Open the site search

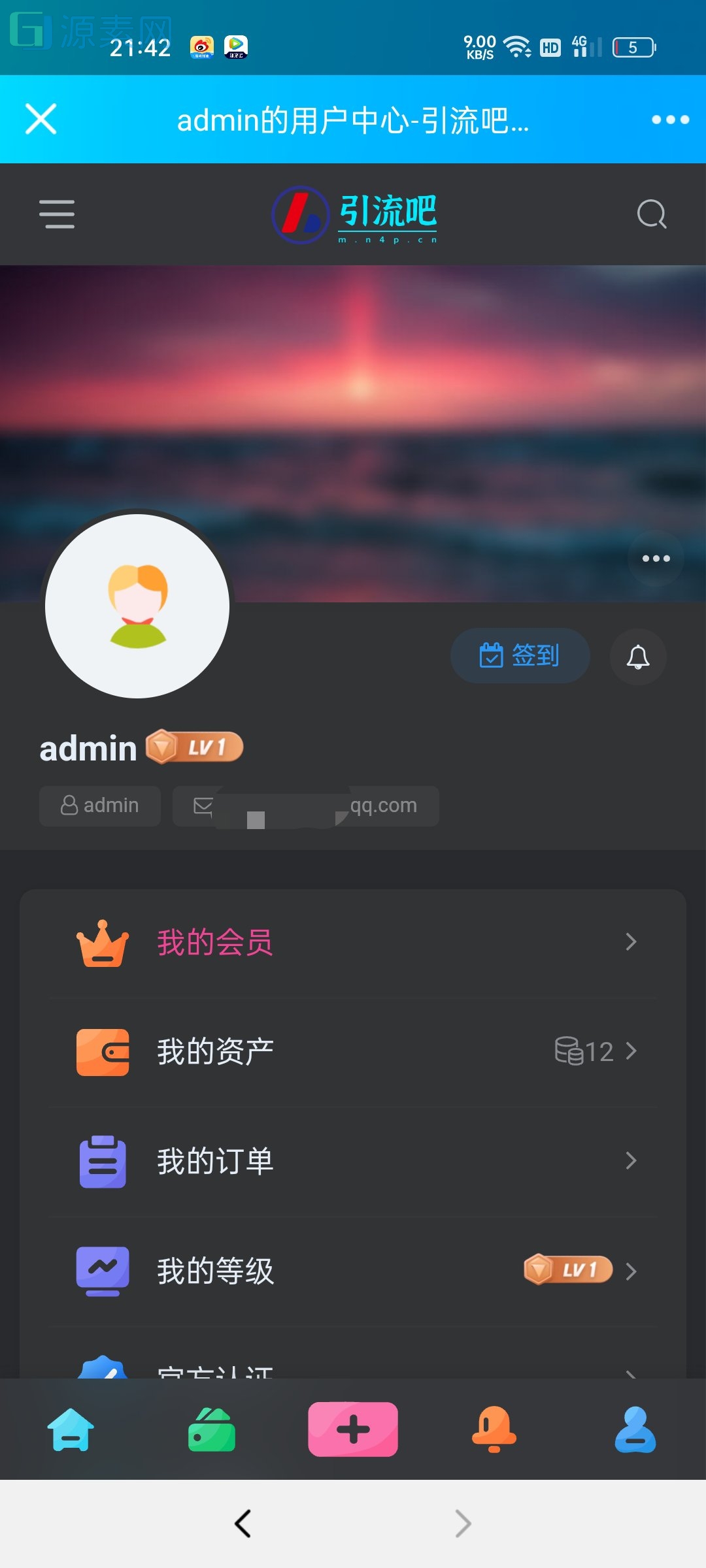[x=650, y=214]
